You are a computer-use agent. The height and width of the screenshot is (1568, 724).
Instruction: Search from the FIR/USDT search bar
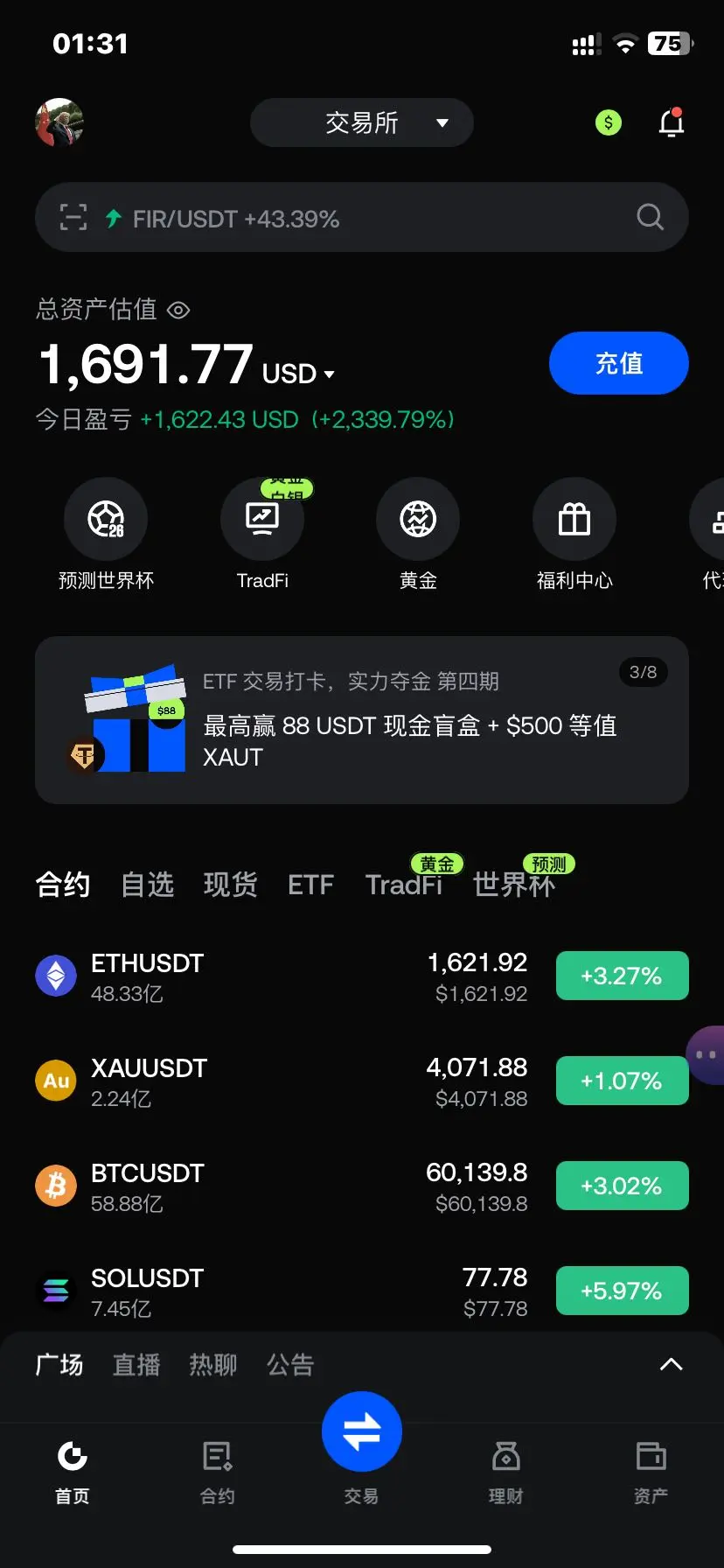[x=362, y=217]
